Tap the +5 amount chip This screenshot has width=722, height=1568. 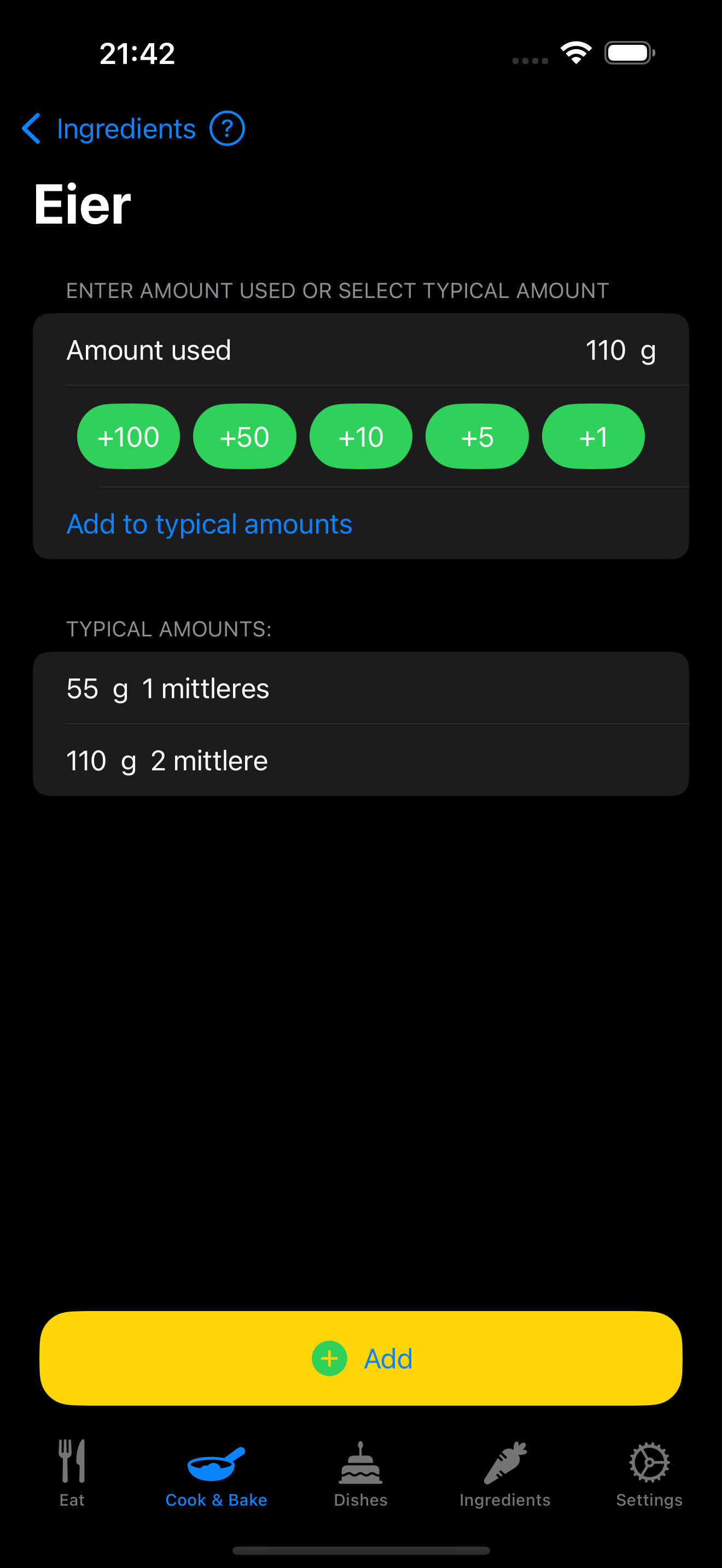(478, 436)
